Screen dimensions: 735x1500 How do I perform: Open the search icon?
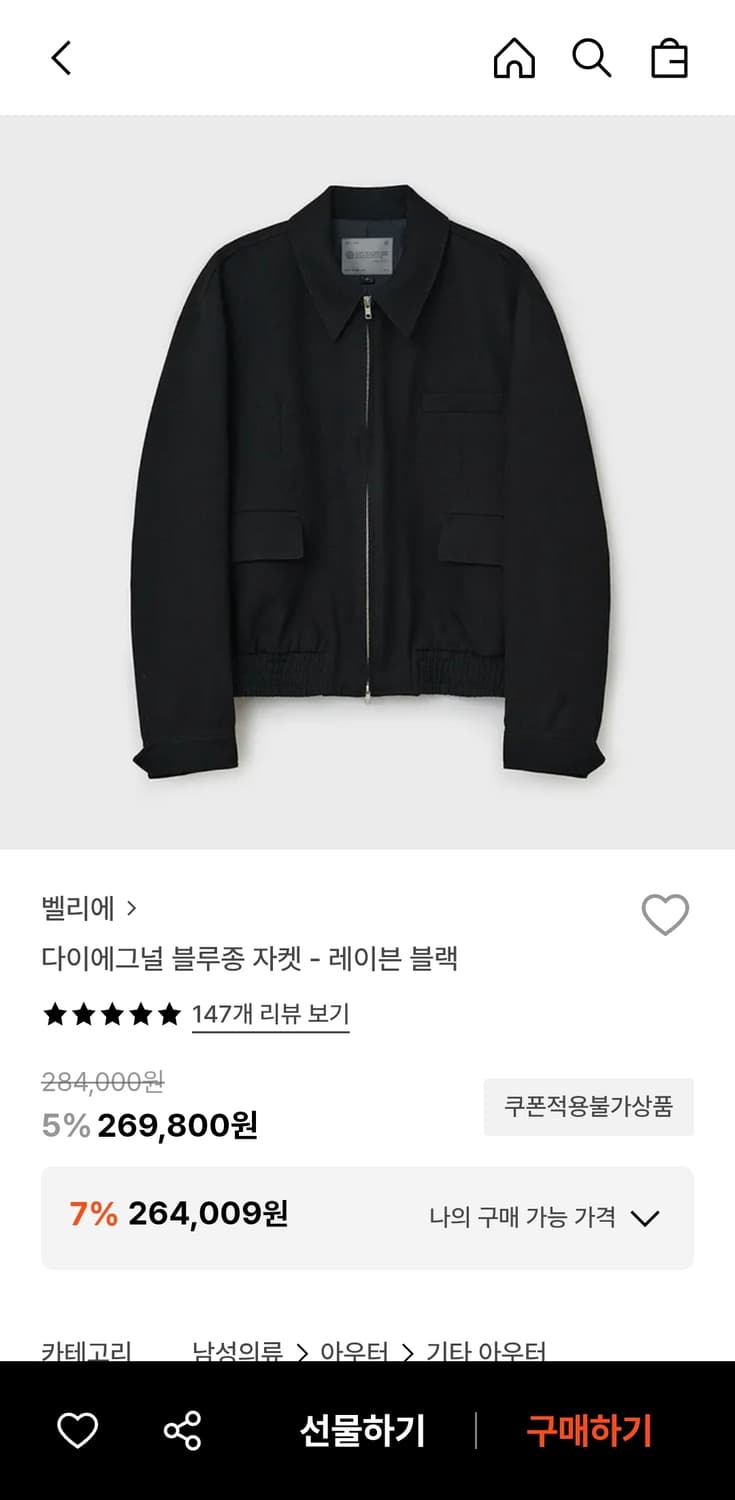pos(591,58)
